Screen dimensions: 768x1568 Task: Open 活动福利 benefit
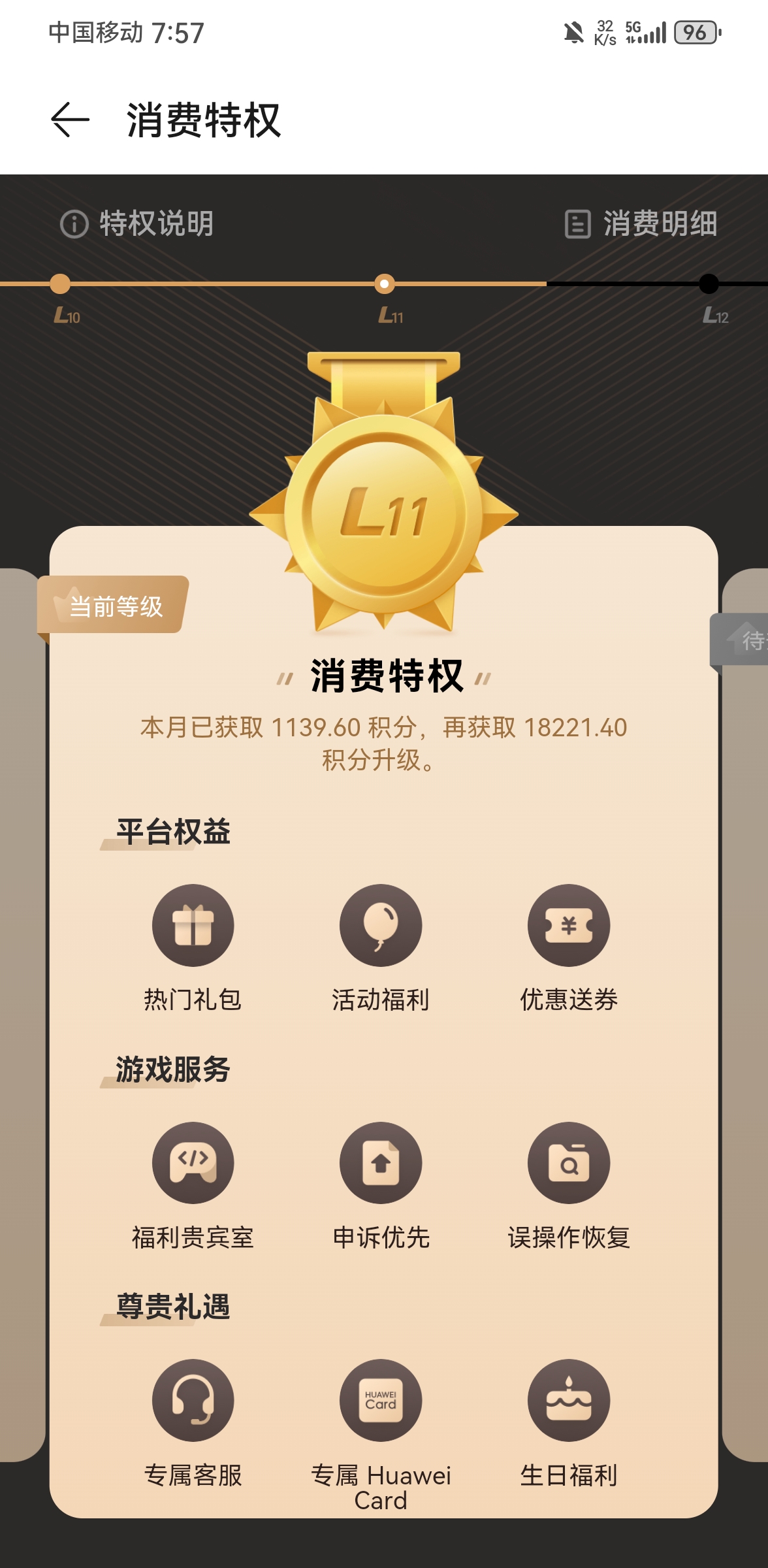[381, 926]
